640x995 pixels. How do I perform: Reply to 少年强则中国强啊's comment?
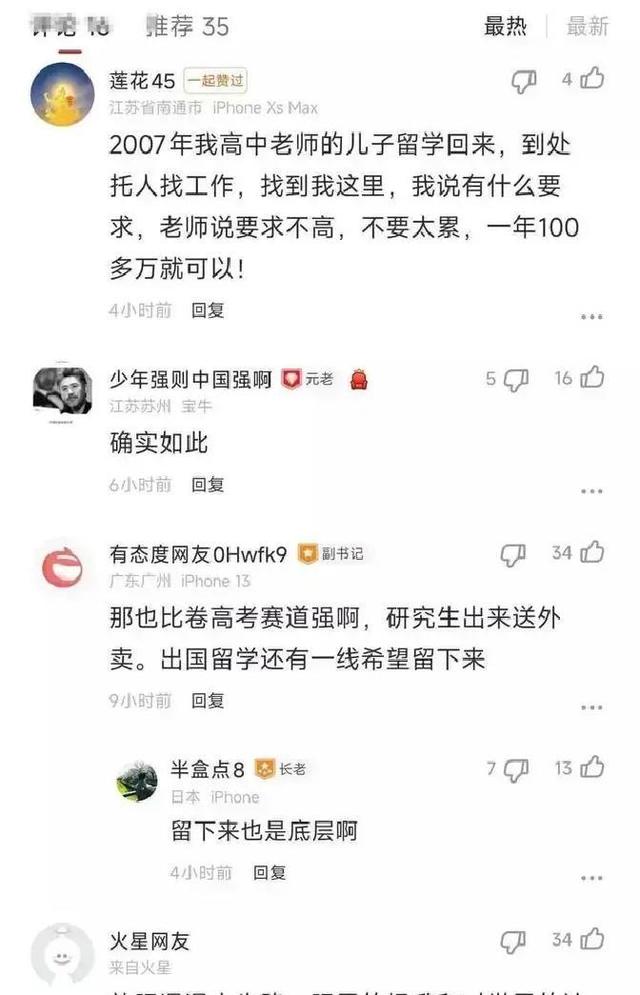208,484
